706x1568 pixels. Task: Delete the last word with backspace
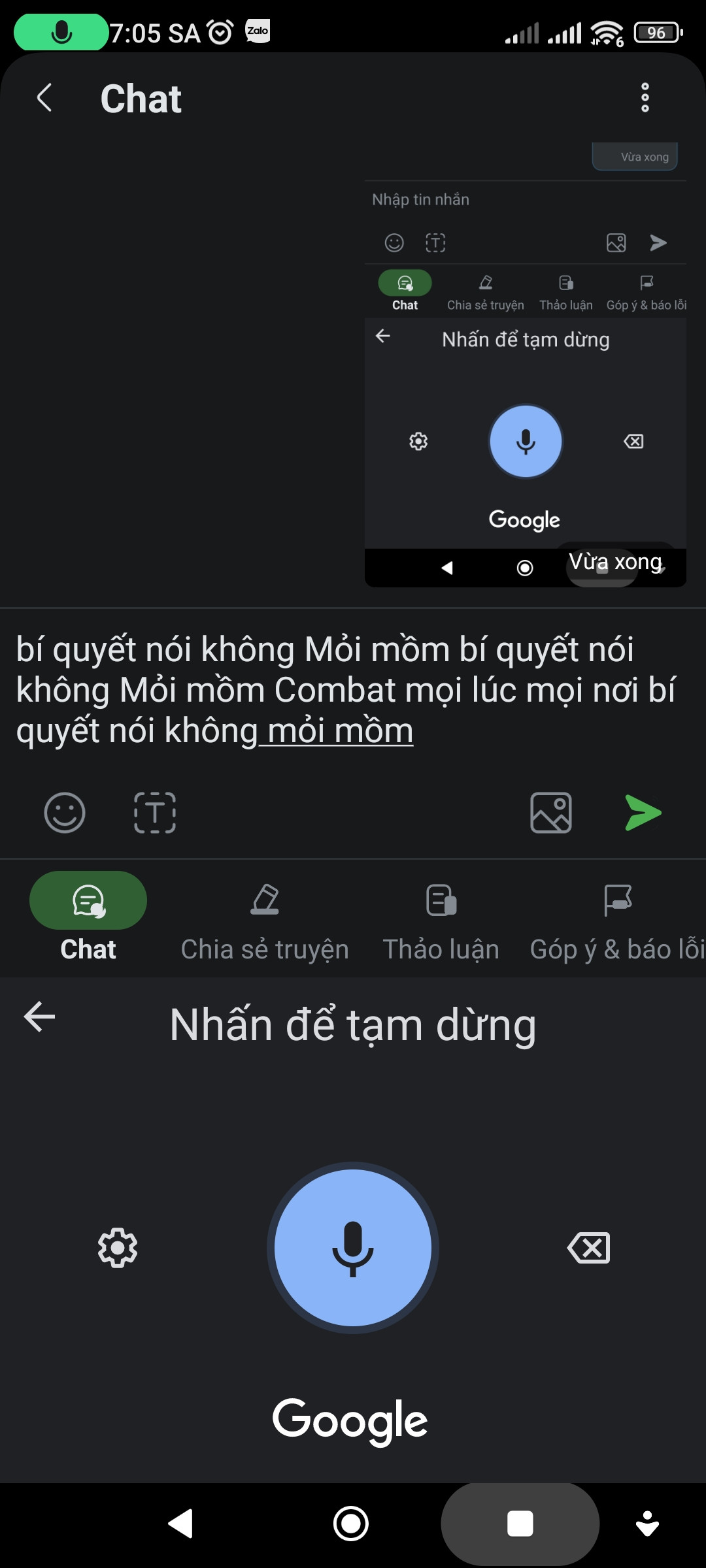point(588,1248)
